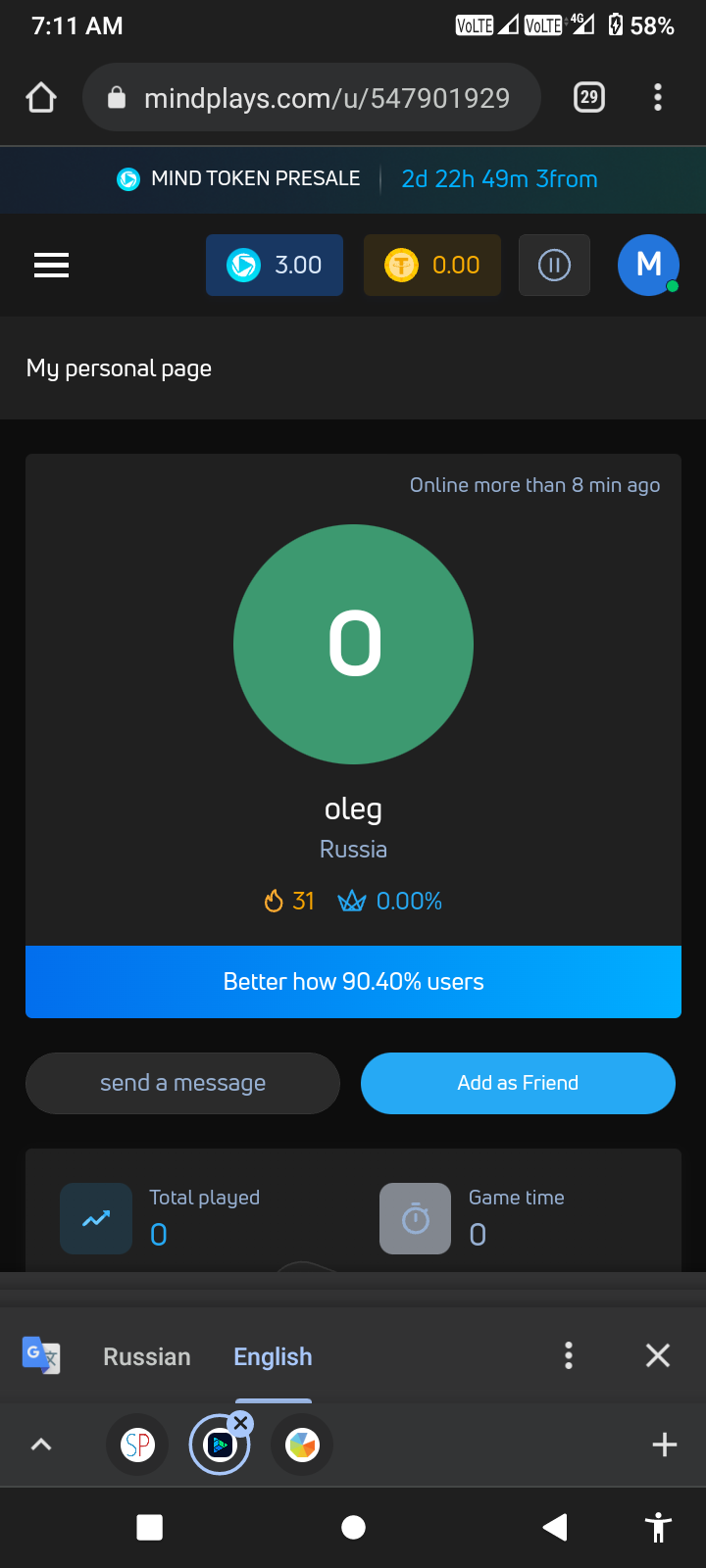Send a message to oleg
The width and height of the screenshot is (706, 1568).
tap(182, 1083)
